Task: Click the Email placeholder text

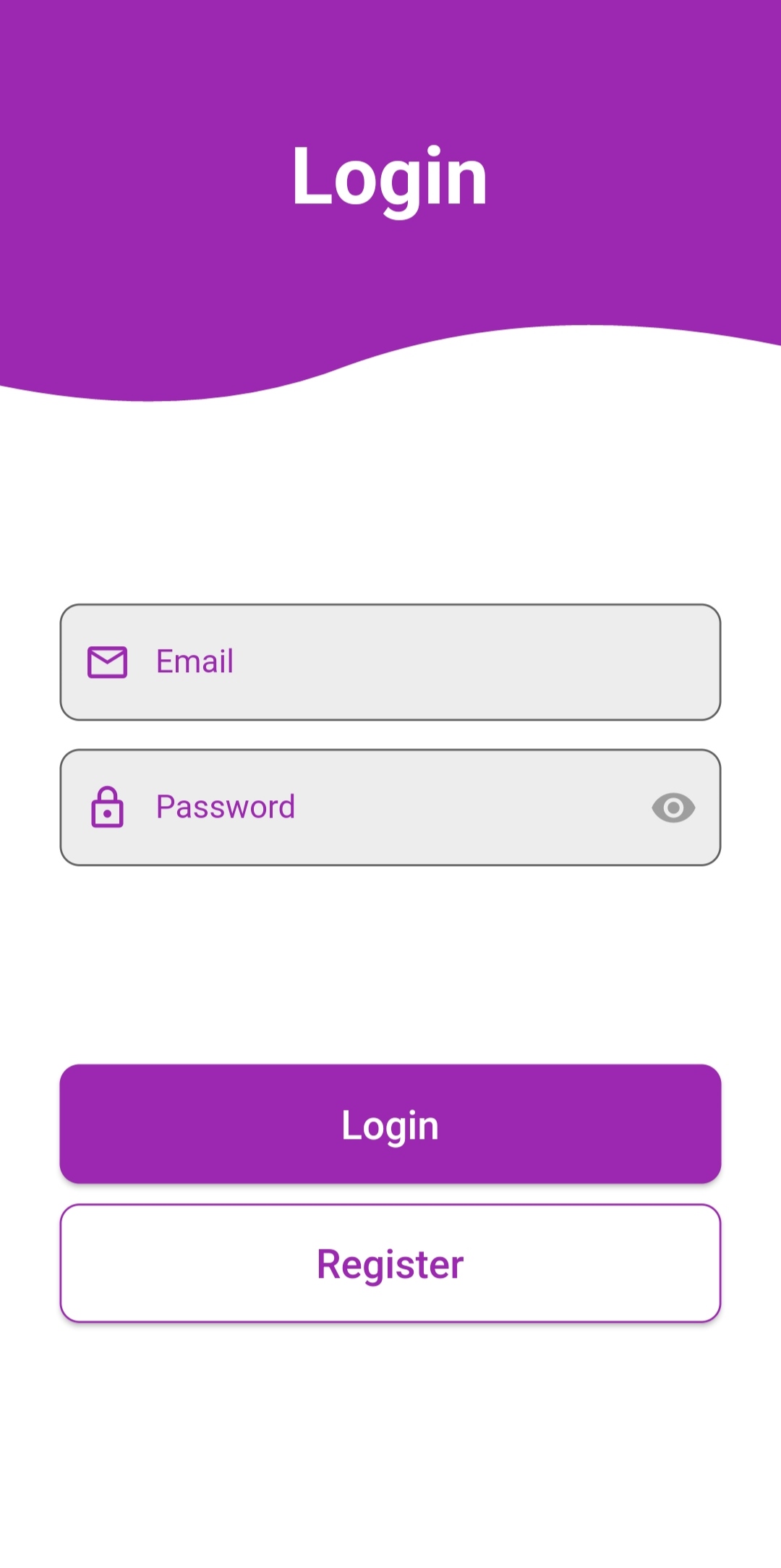Action: pos(195,661)
